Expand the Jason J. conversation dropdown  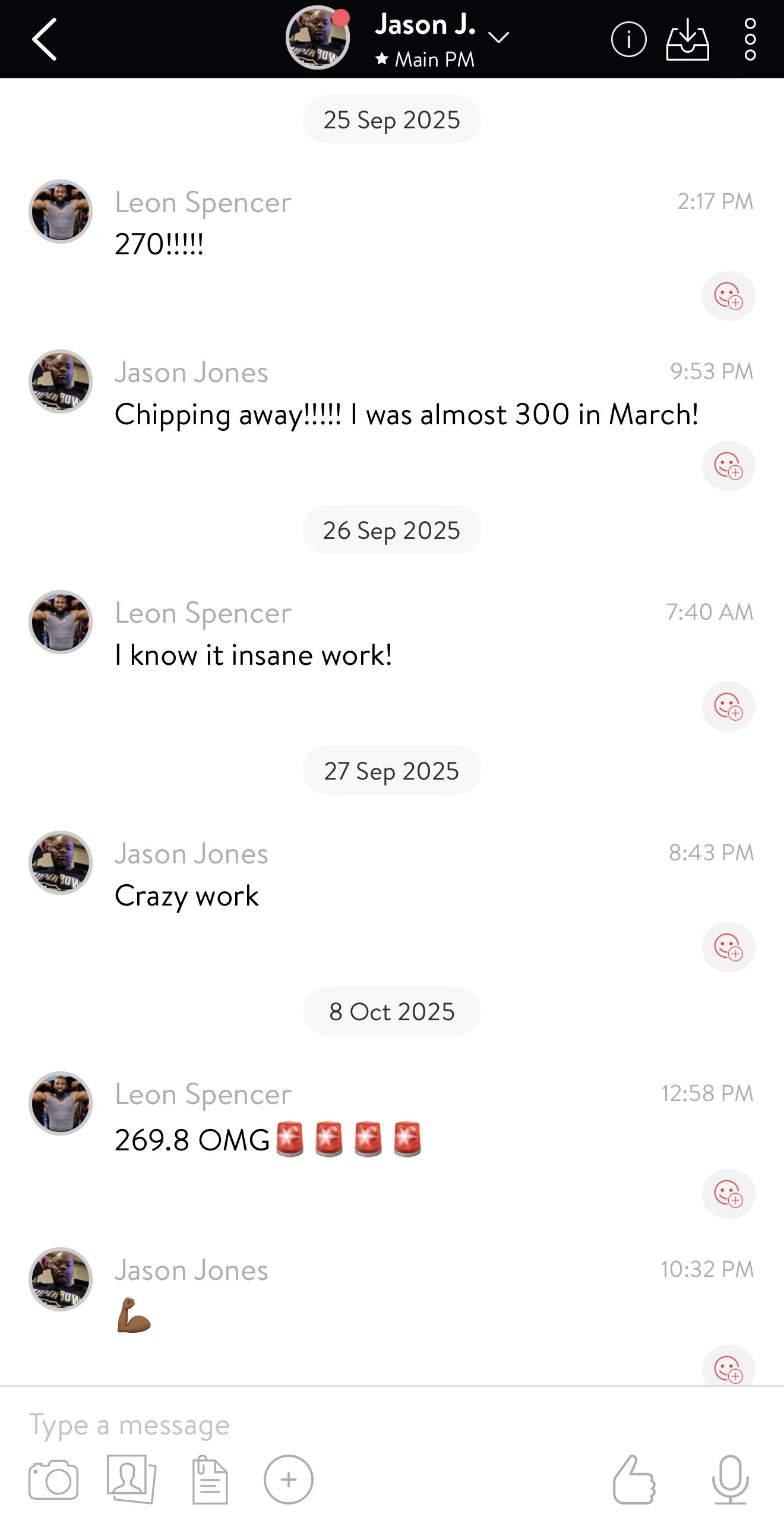498,37
